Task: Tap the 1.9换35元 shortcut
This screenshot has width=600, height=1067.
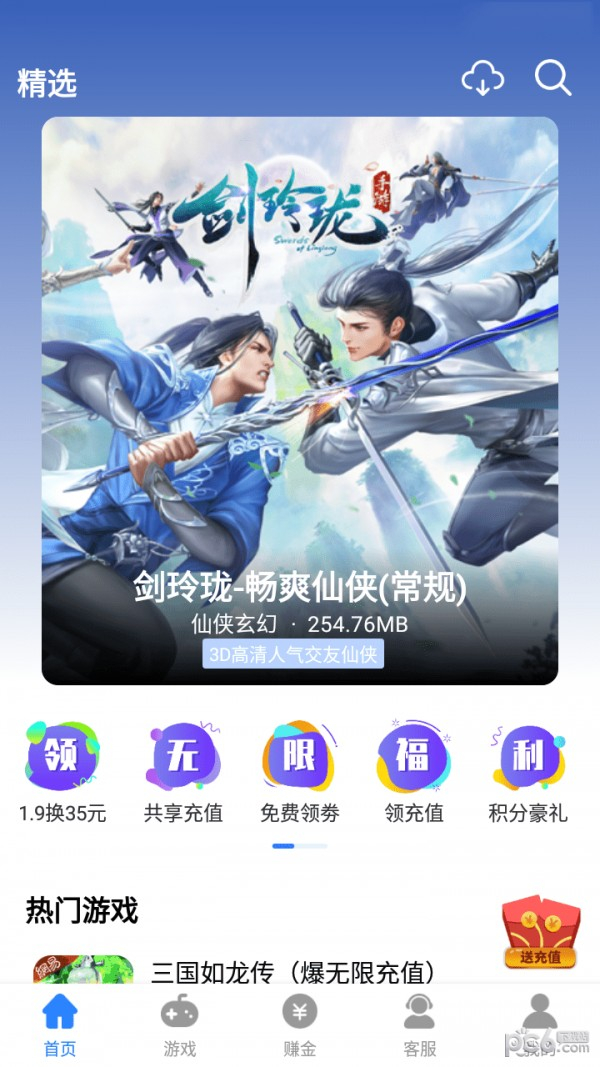Action: [62, 771]
